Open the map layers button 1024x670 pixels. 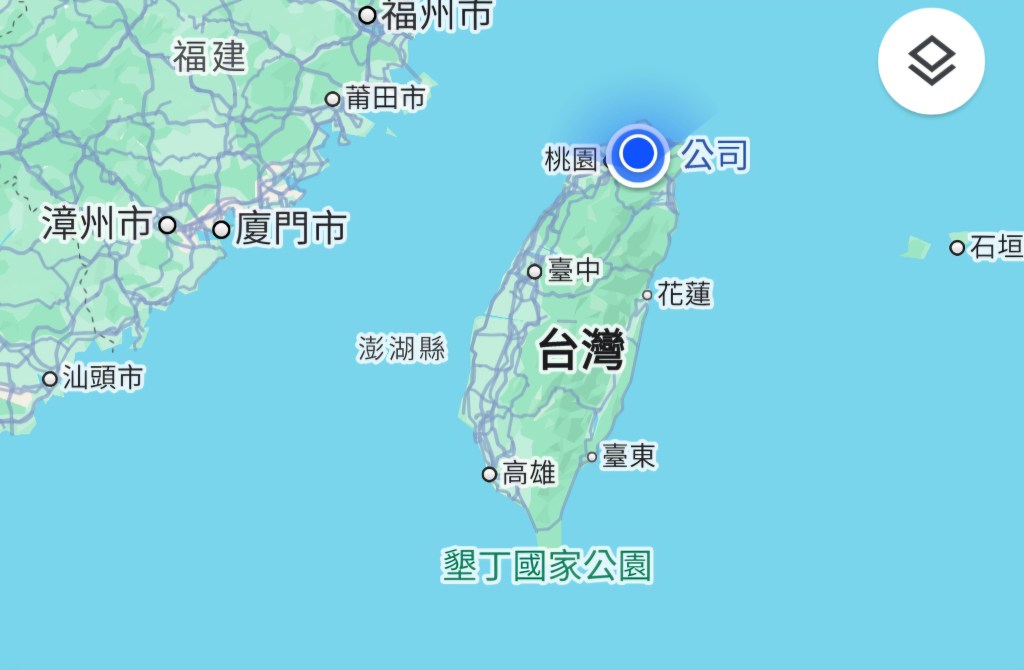(931, 61)
